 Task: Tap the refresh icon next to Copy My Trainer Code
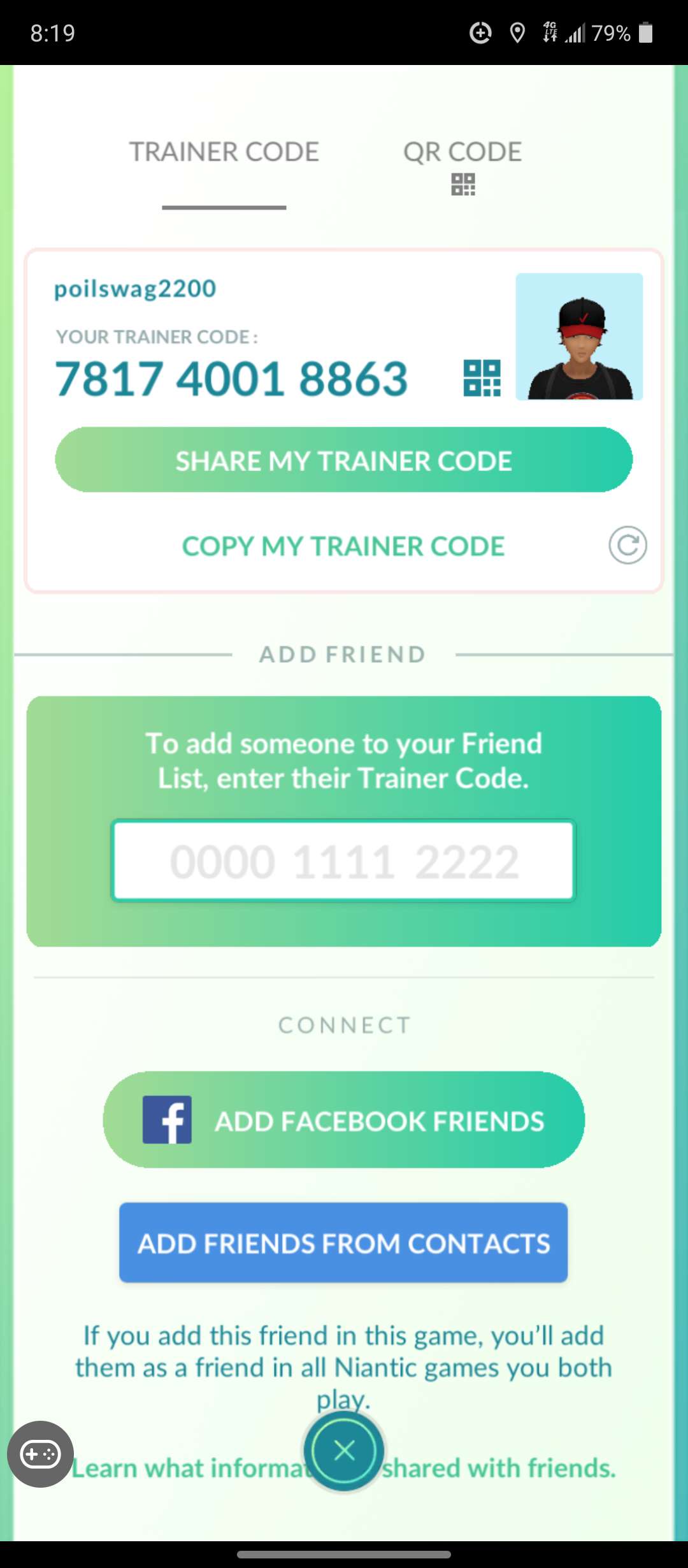click(628, 546)
